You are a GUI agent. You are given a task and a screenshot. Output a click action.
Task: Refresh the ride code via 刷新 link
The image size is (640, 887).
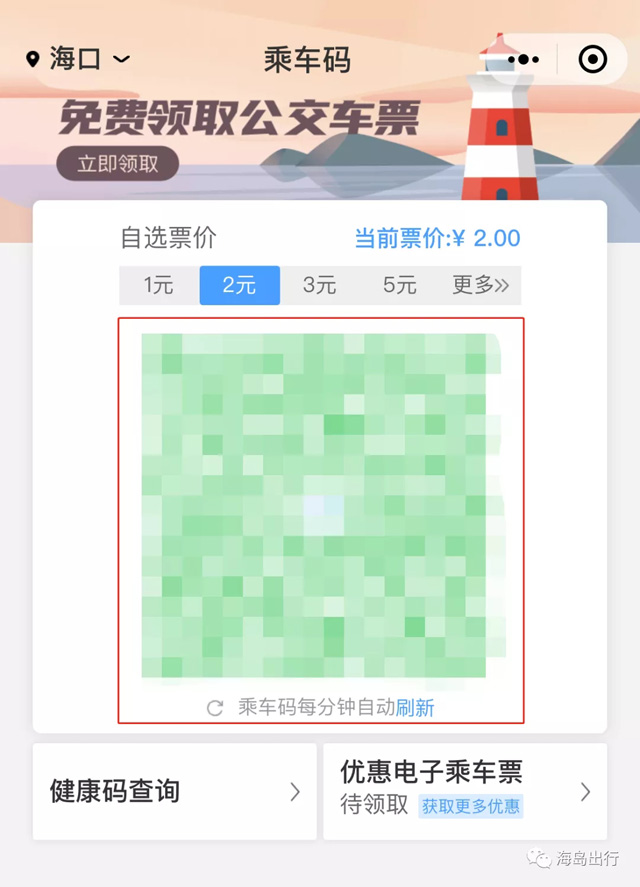click(415, 708)
